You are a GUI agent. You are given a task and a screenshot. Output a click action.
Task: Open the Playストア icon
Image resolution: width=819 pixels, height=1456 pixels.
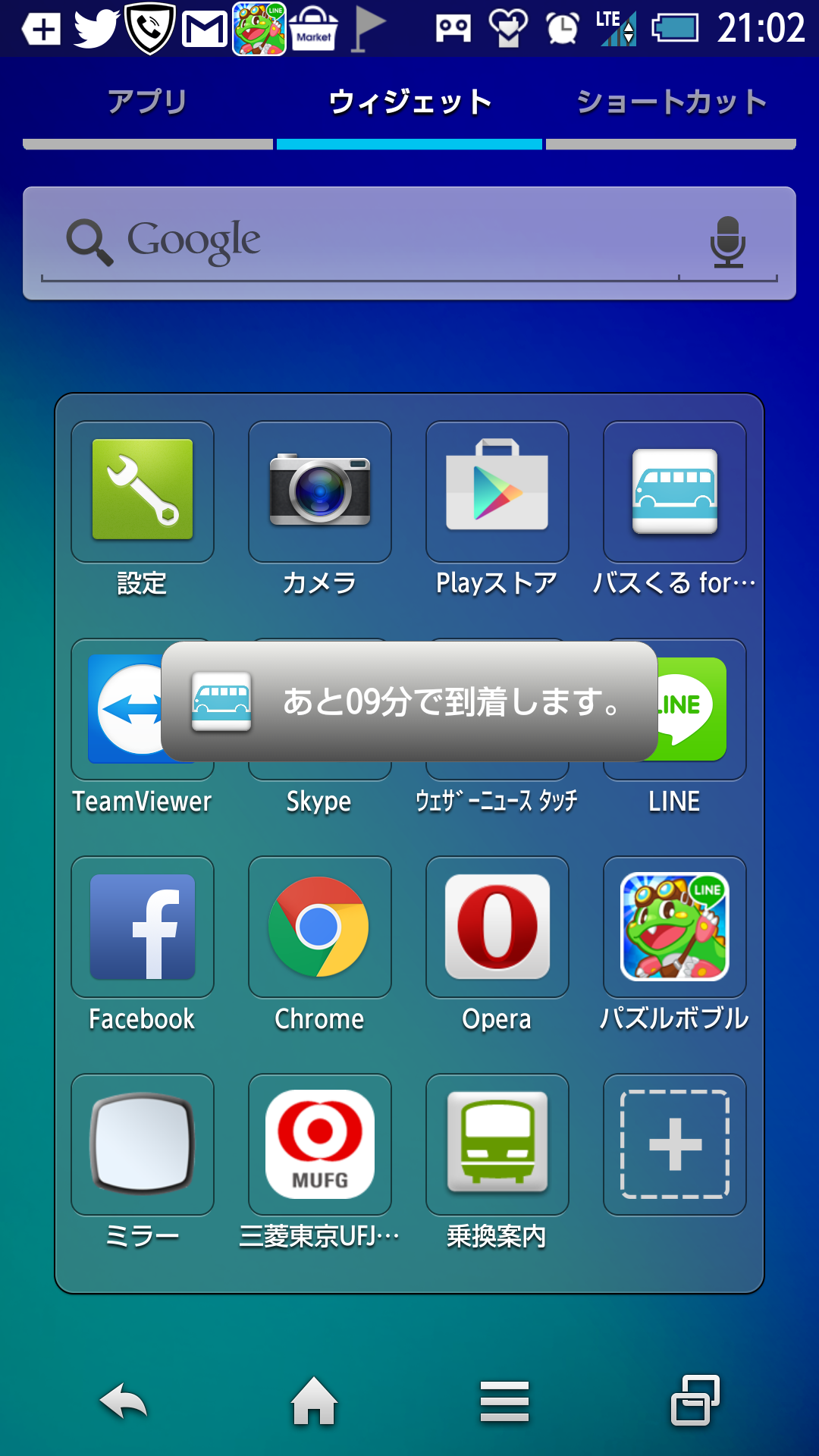tap(497, 493)
